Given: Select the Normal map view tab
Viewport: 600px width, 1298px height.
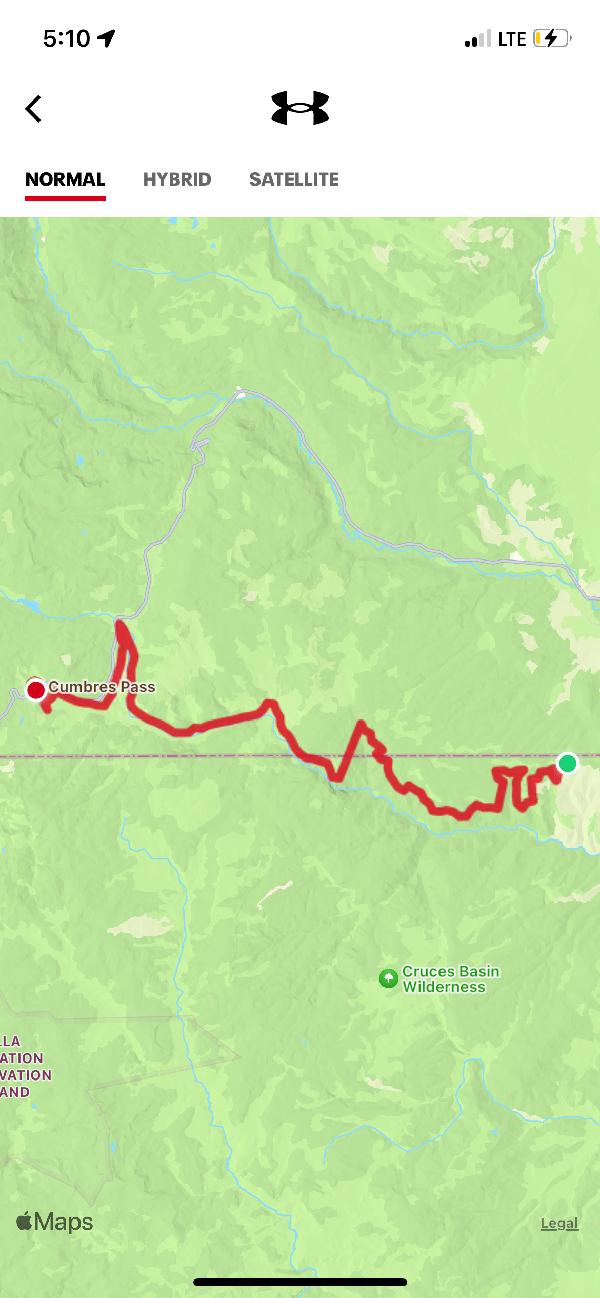Looking at the screenshot, I should [x=65, y=180].
